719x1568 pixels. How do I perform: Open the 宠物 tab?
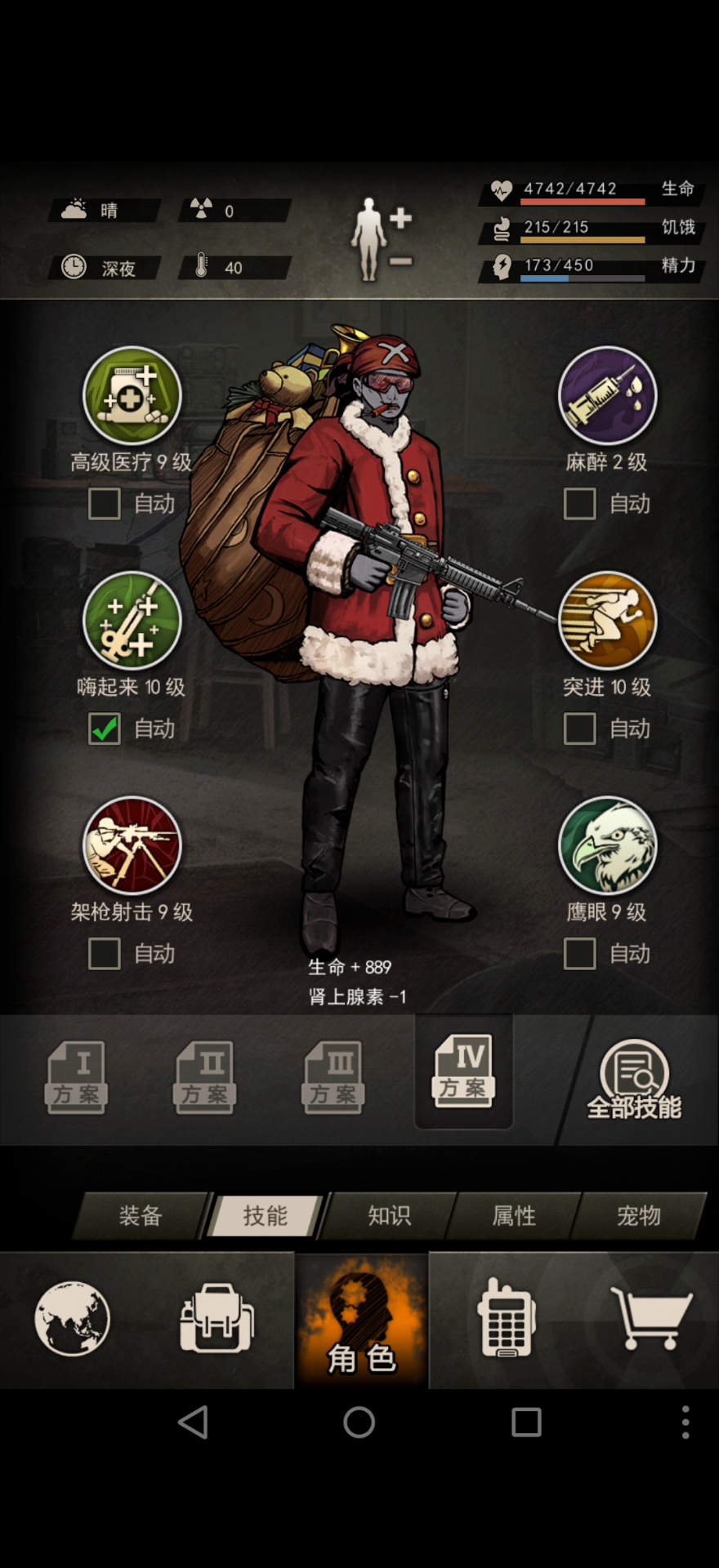click(638, 1216)
